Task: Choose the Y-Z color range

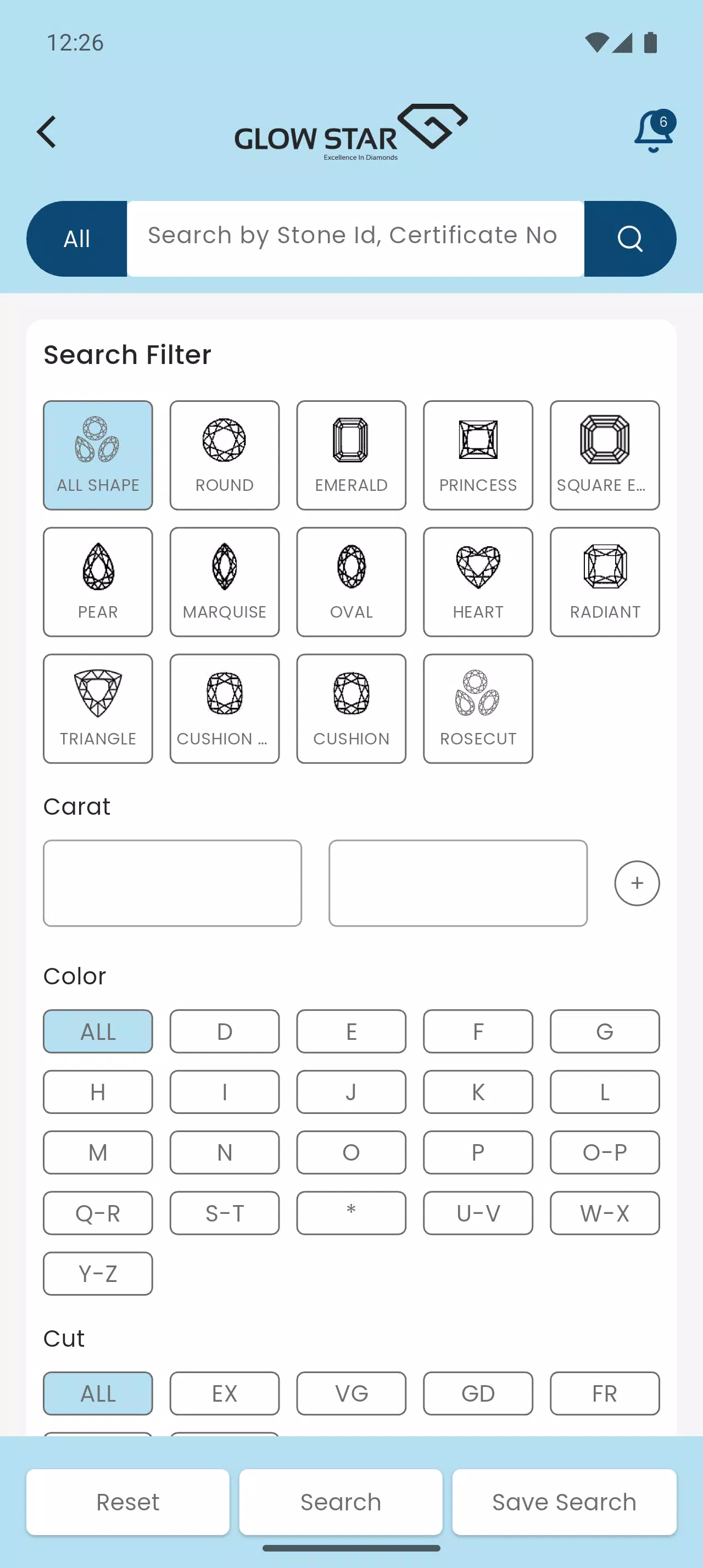Action: tap(98, 1273)
